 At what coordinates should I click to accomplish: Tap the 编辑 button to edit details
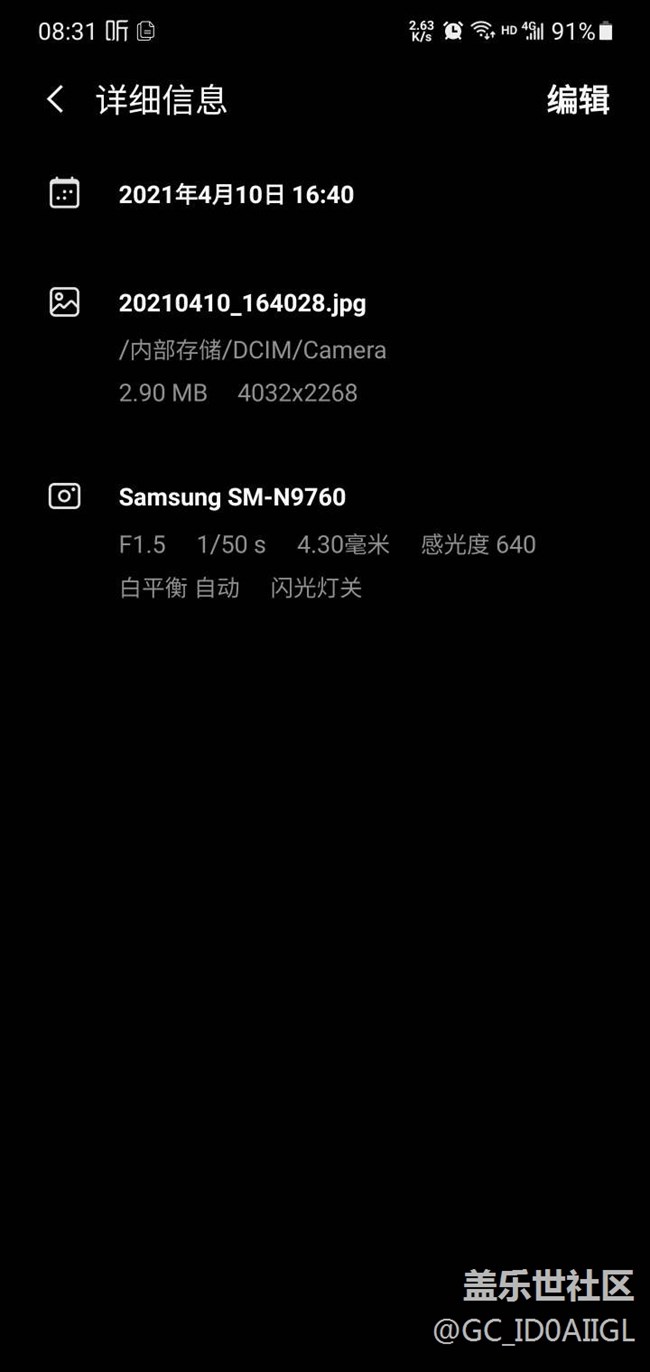(577, 99)
